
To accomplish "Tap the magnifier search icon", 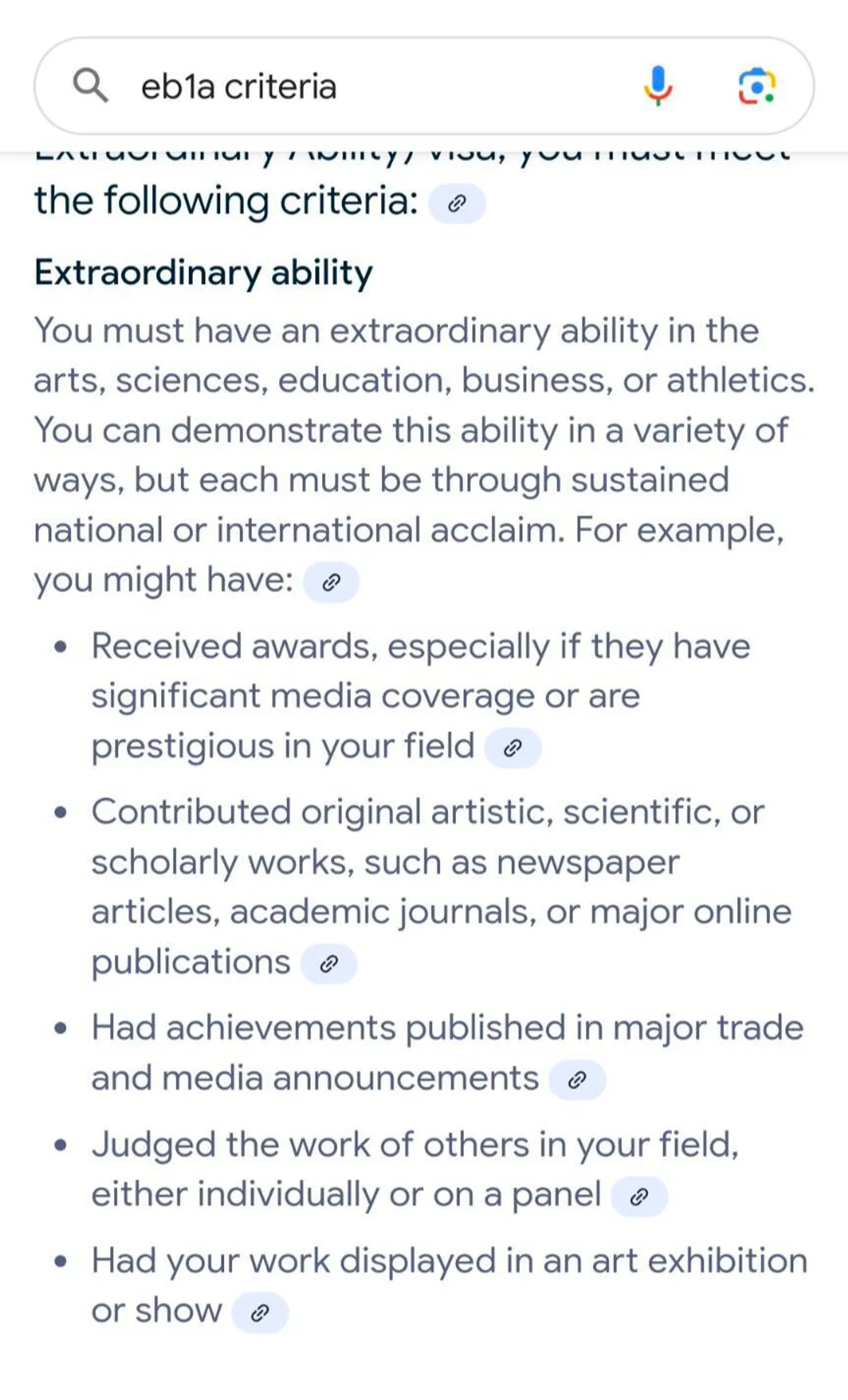I will tap(90, 86).
